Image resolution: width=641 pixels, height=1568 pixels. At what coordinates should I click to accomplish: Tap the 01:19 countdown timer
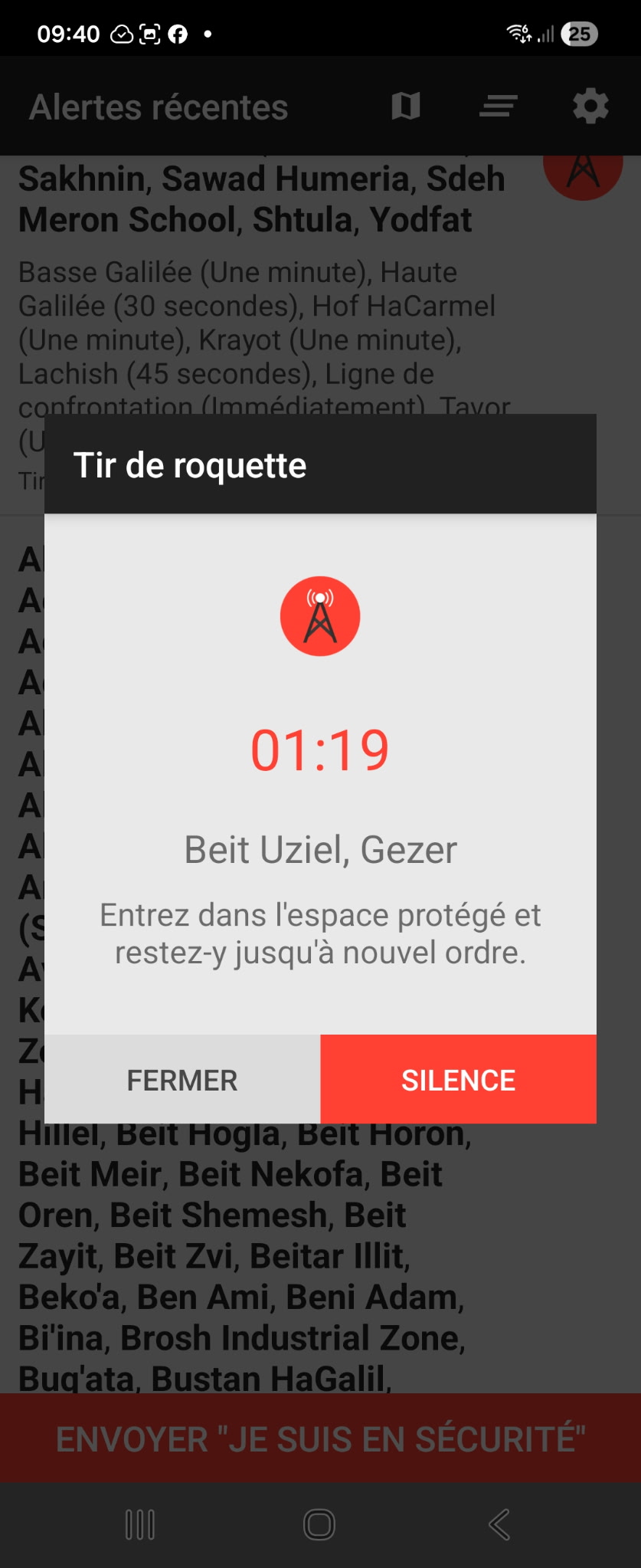click(320, 749)
